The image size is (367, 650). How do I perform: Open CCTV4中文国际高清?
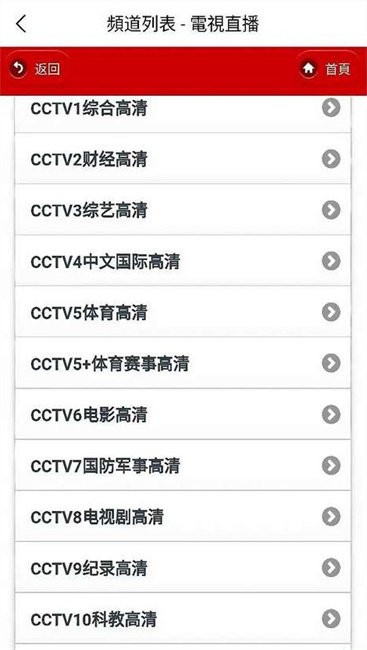tap(183, 261)
